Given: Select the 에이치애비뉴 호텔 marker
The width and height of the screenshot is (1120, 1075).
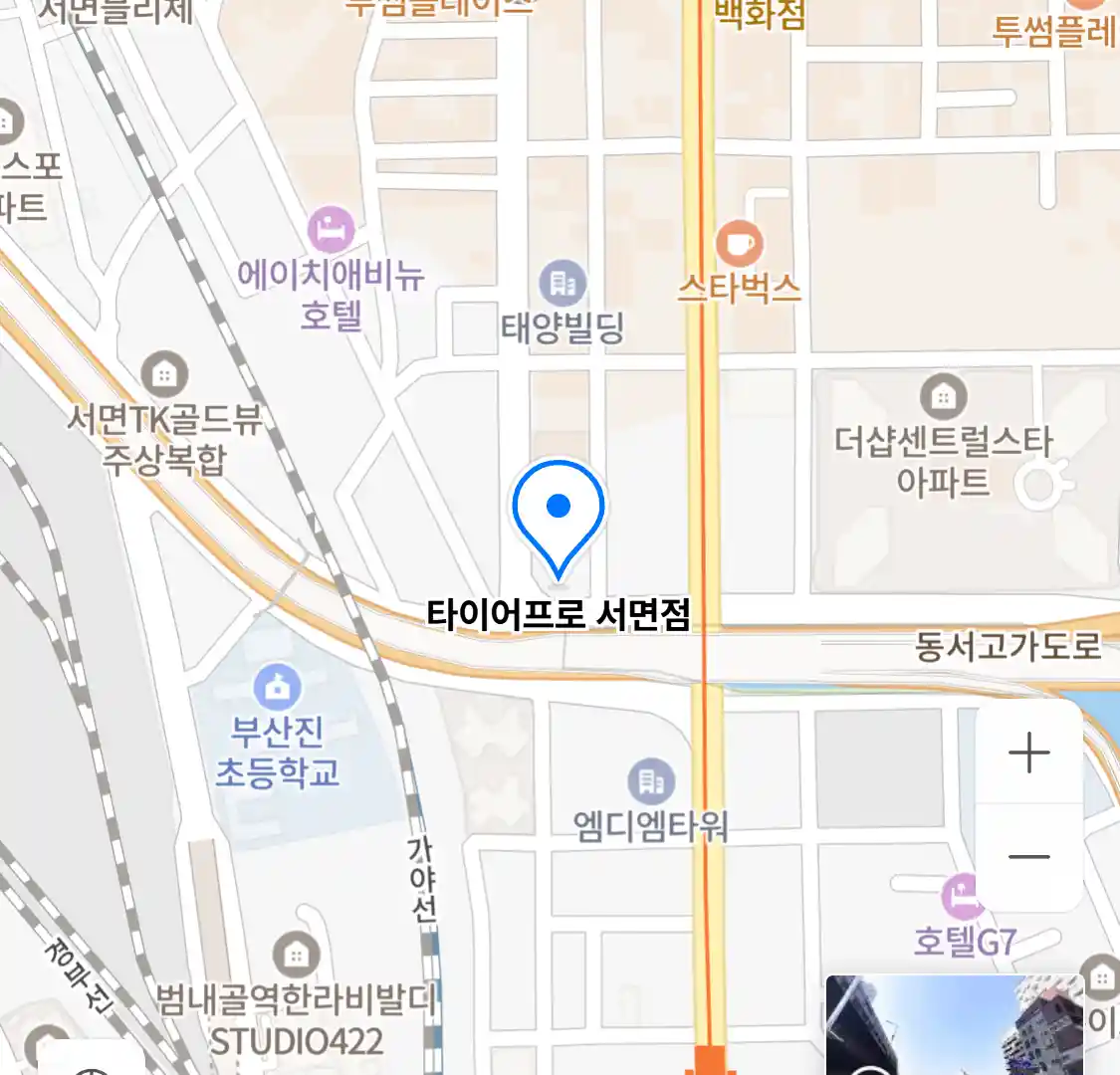Looking at the screenshot, I should point(331,231).
